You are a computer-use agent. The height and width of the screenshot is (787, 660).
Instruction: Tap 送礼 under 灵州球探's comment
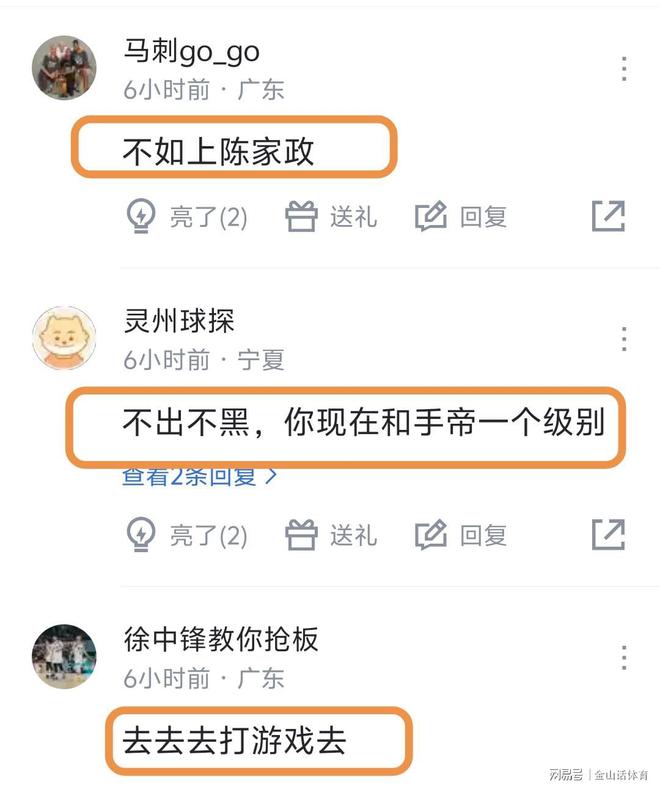click(x=332, y=535)
